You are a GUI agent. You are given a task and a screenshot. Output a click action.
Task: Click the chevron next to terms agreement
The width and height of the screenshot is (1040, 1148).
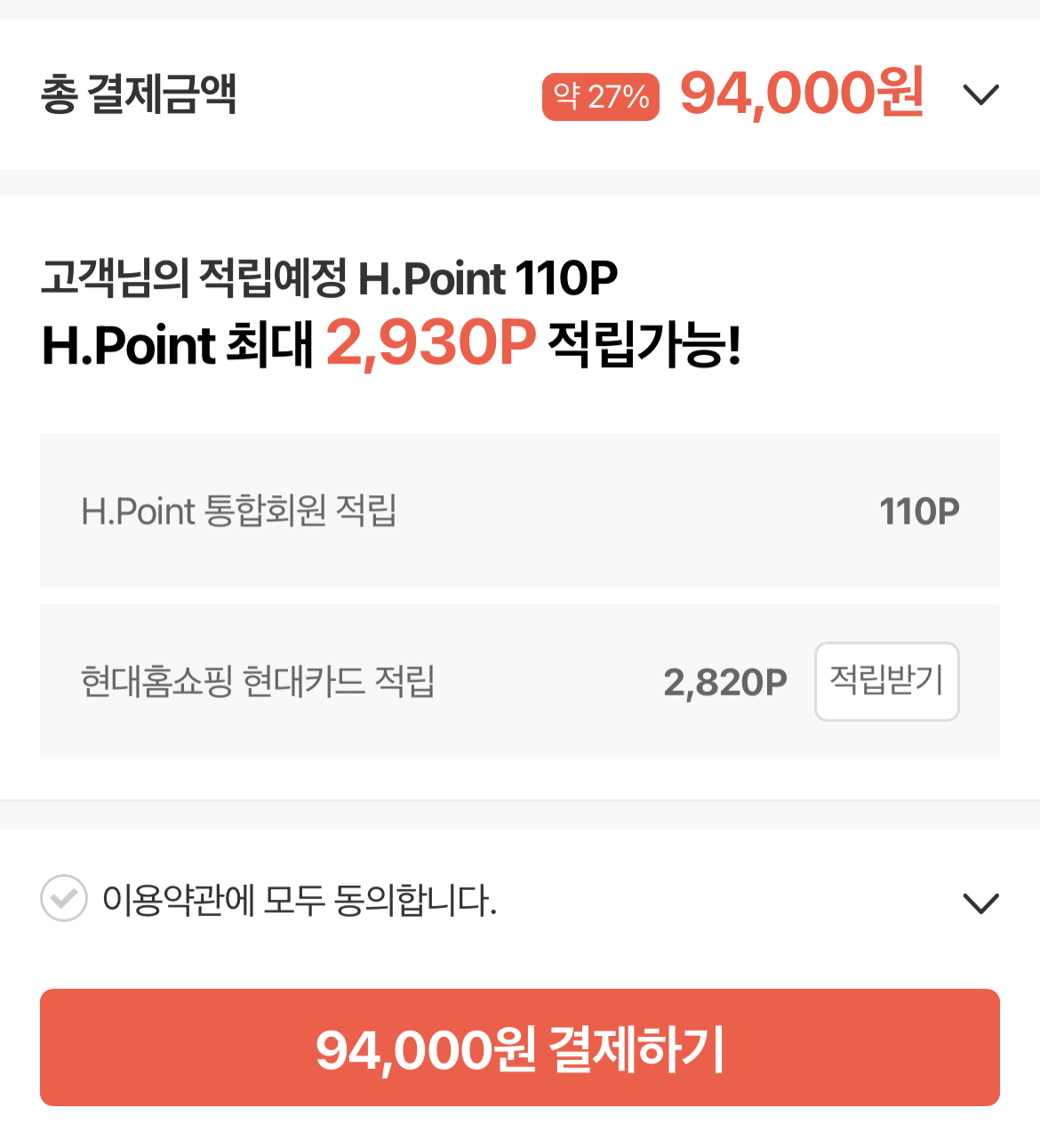pos(981,903)
